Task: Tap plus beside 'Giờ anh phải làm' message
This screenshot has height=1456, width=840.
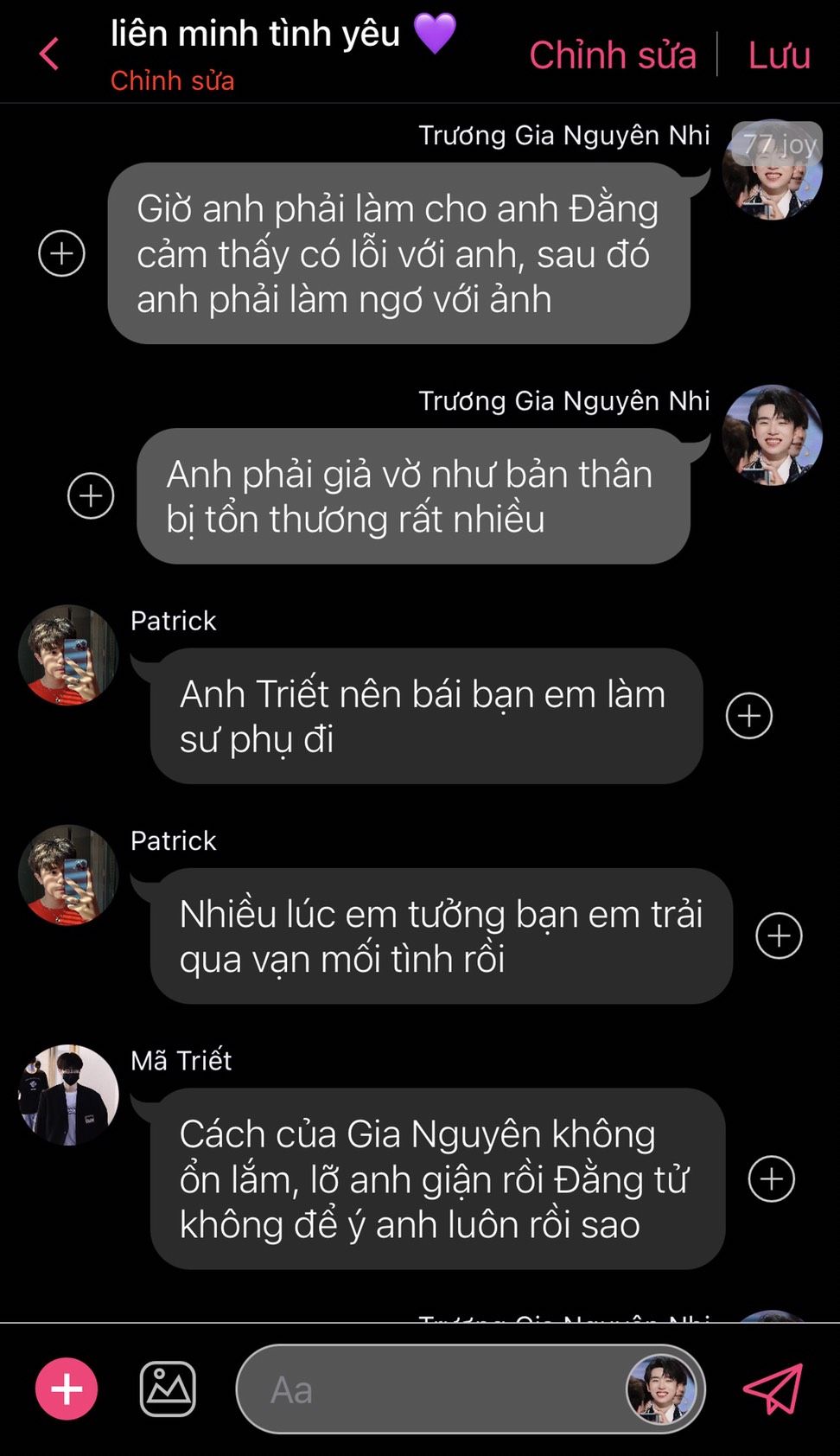Action: click(62, 253)
